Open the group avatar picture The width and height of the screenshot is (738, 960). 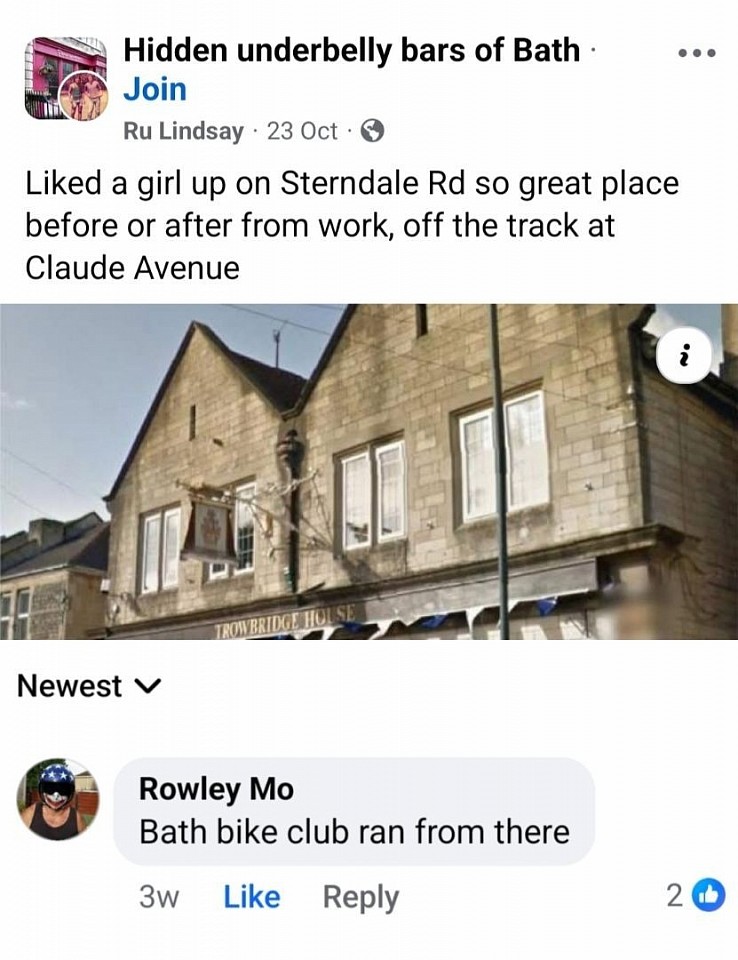coord(65,78)
